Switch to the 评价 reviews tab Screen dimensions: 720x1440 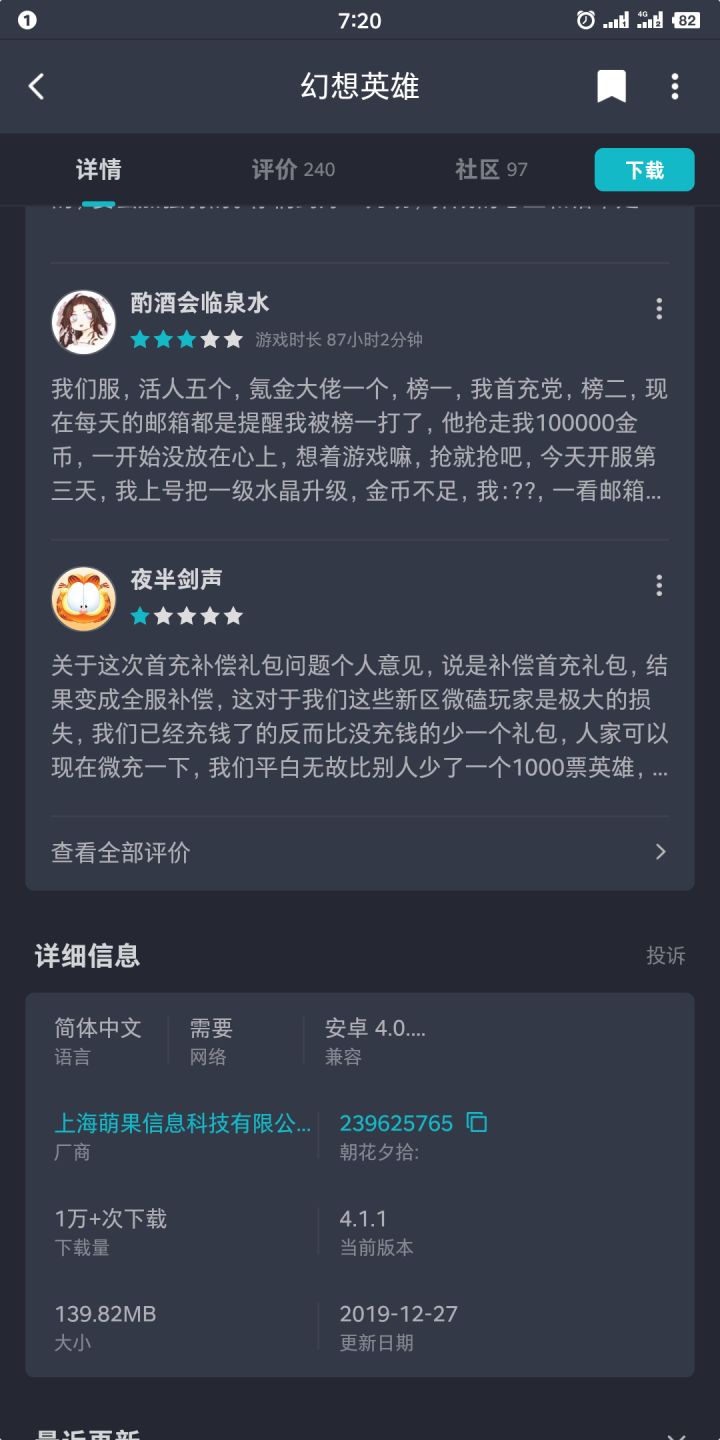coord(289,170)
